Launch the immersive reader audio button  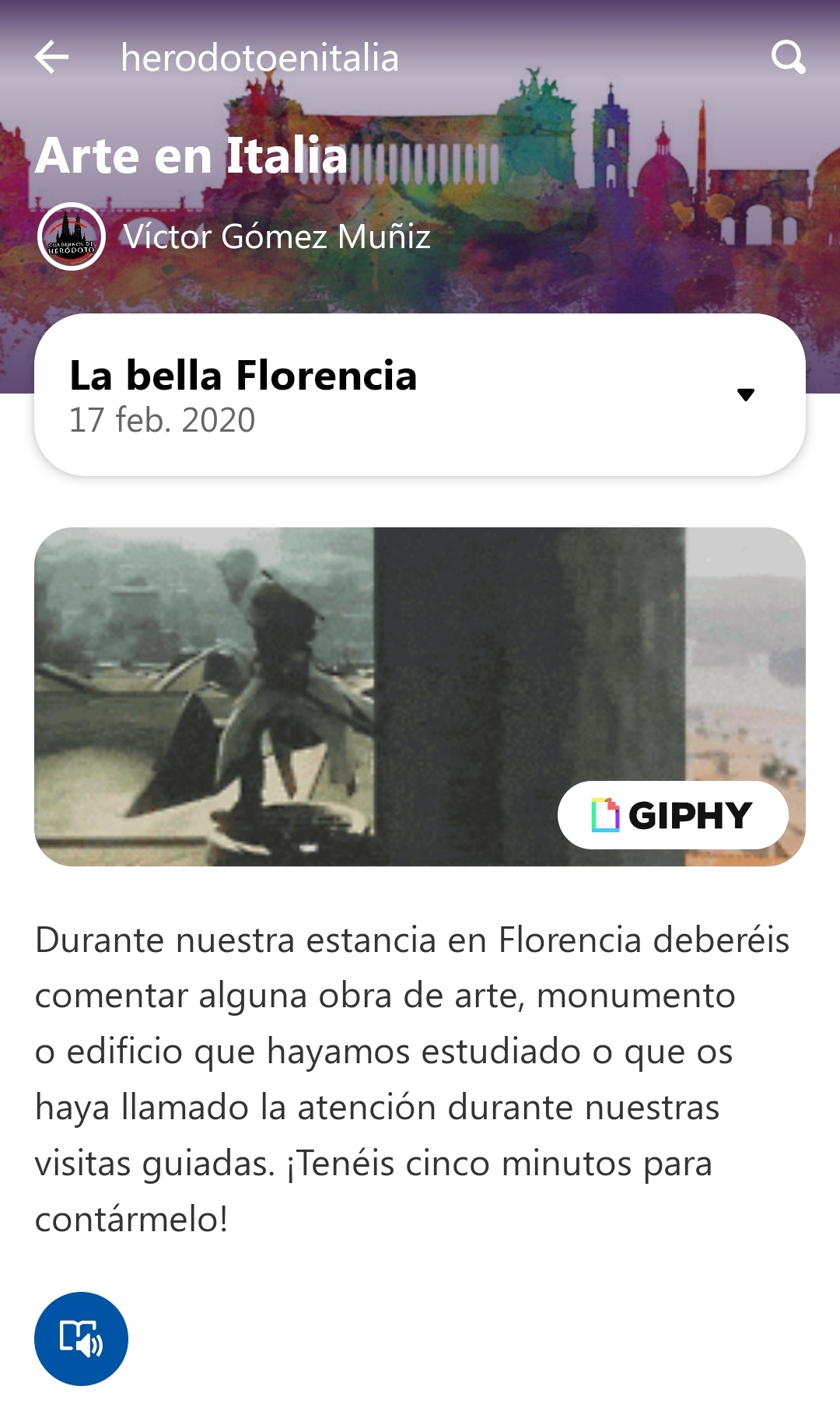[81, 1339]
